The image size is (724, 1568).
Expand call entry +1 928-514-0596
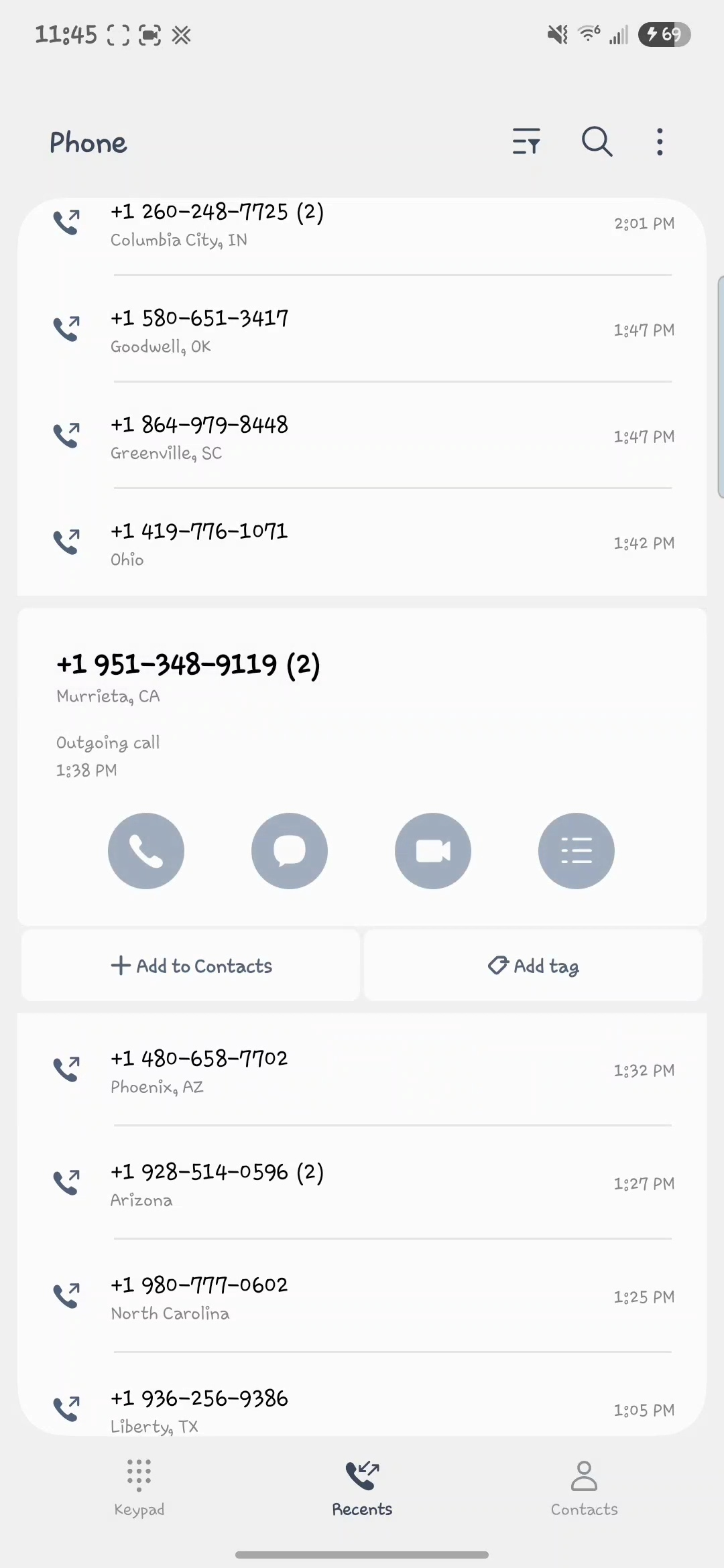pyautogui.click(x=362, y=1183)
